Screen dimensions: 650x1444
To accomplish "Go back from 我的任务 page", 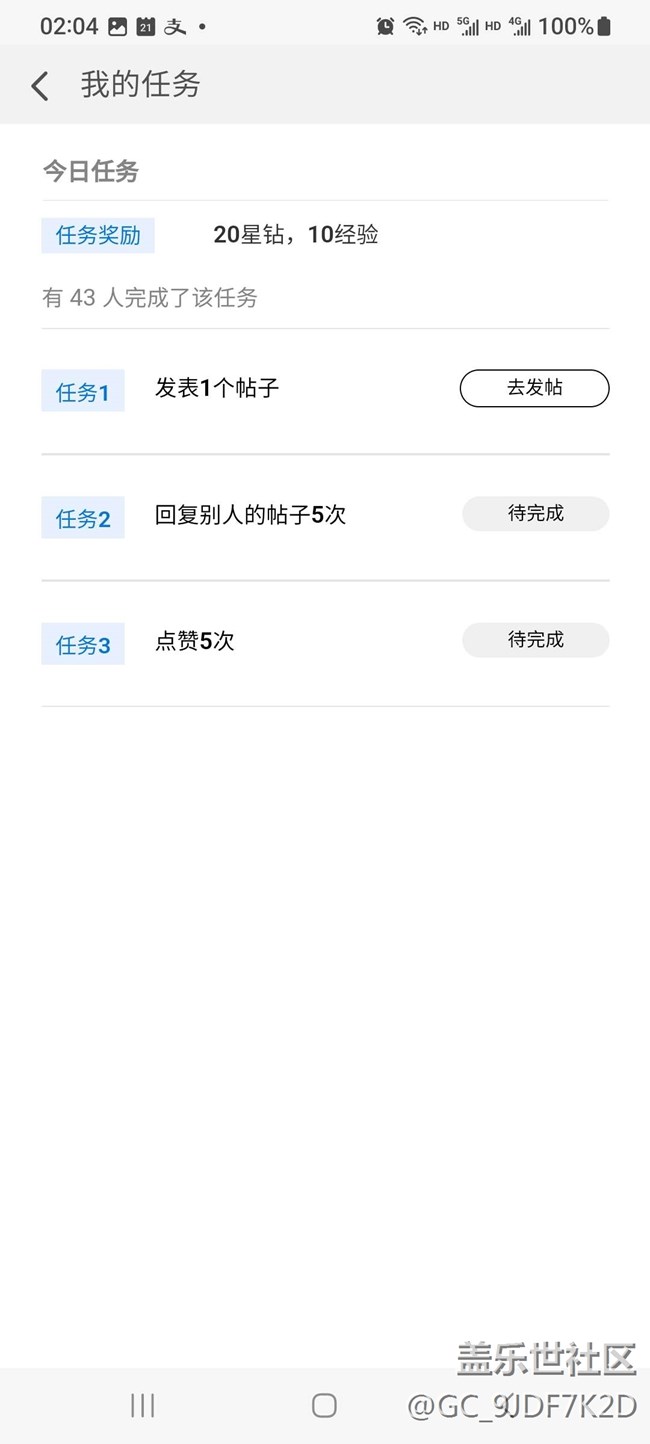I will (x=40, y=86).
